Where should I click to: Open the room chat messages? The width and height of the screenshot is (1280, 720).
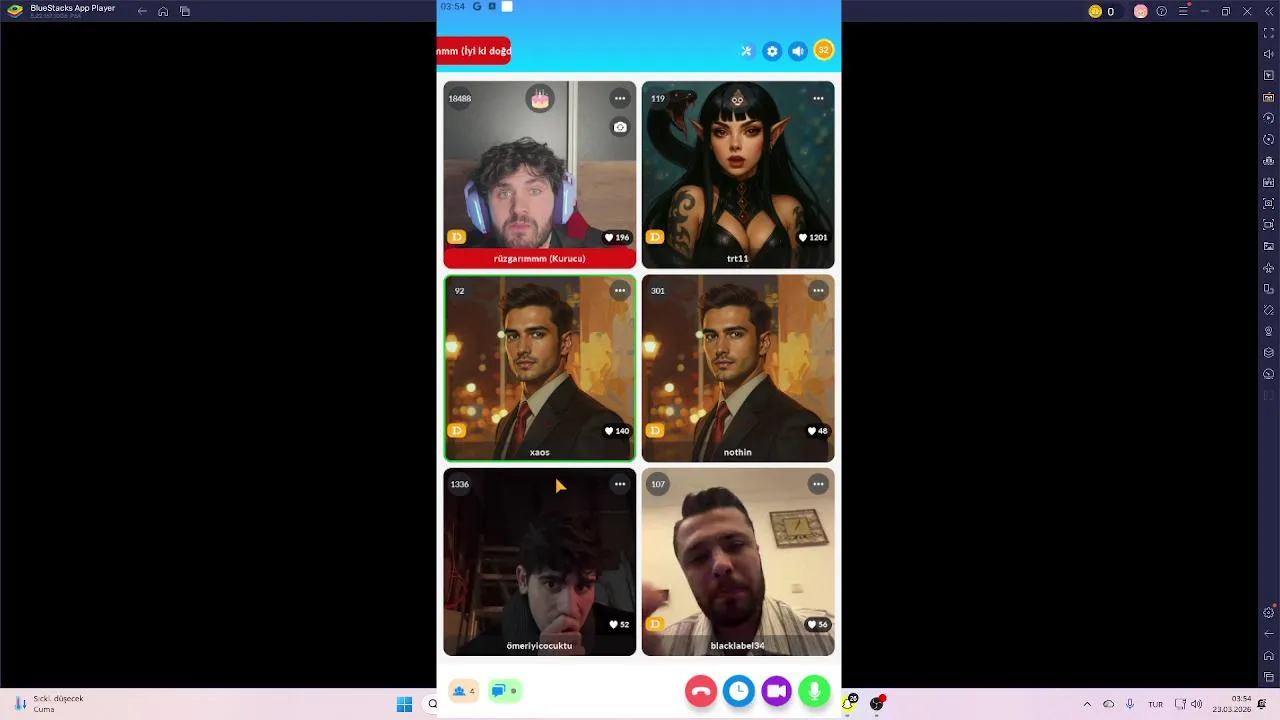click(504, 691)
